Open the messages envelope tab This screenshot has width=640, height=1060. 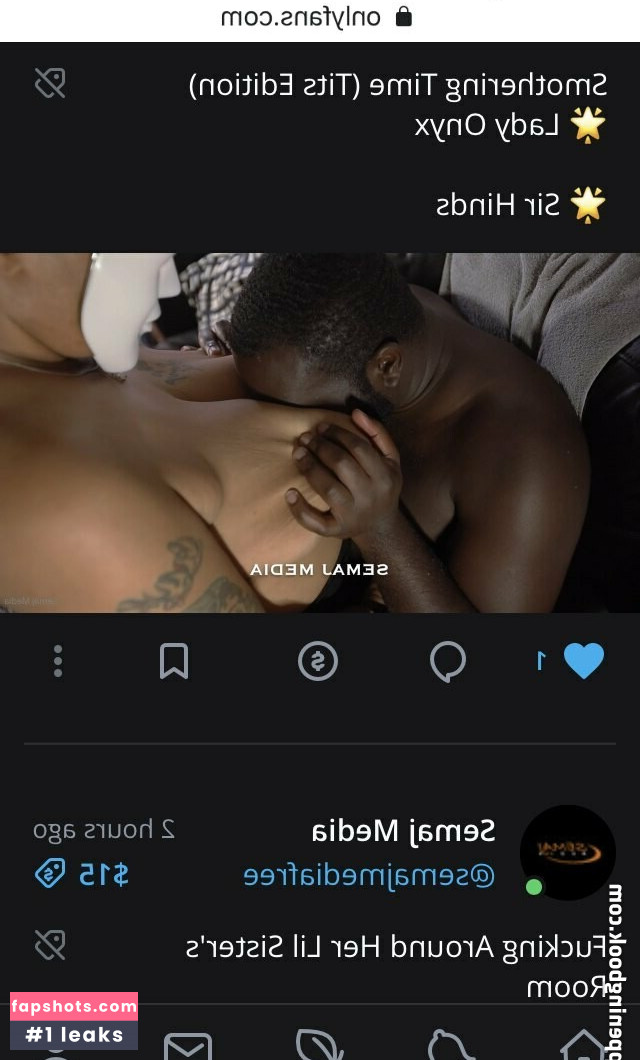tap(188, 1046)
